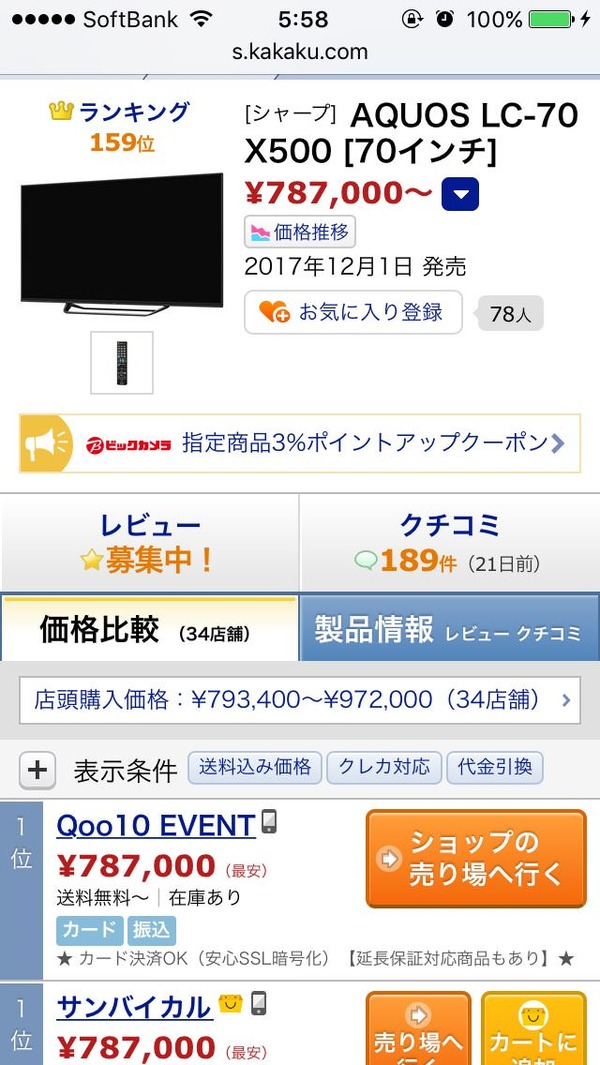
Task: Add the TV via お気に入り登録
Action: (353, 312)
